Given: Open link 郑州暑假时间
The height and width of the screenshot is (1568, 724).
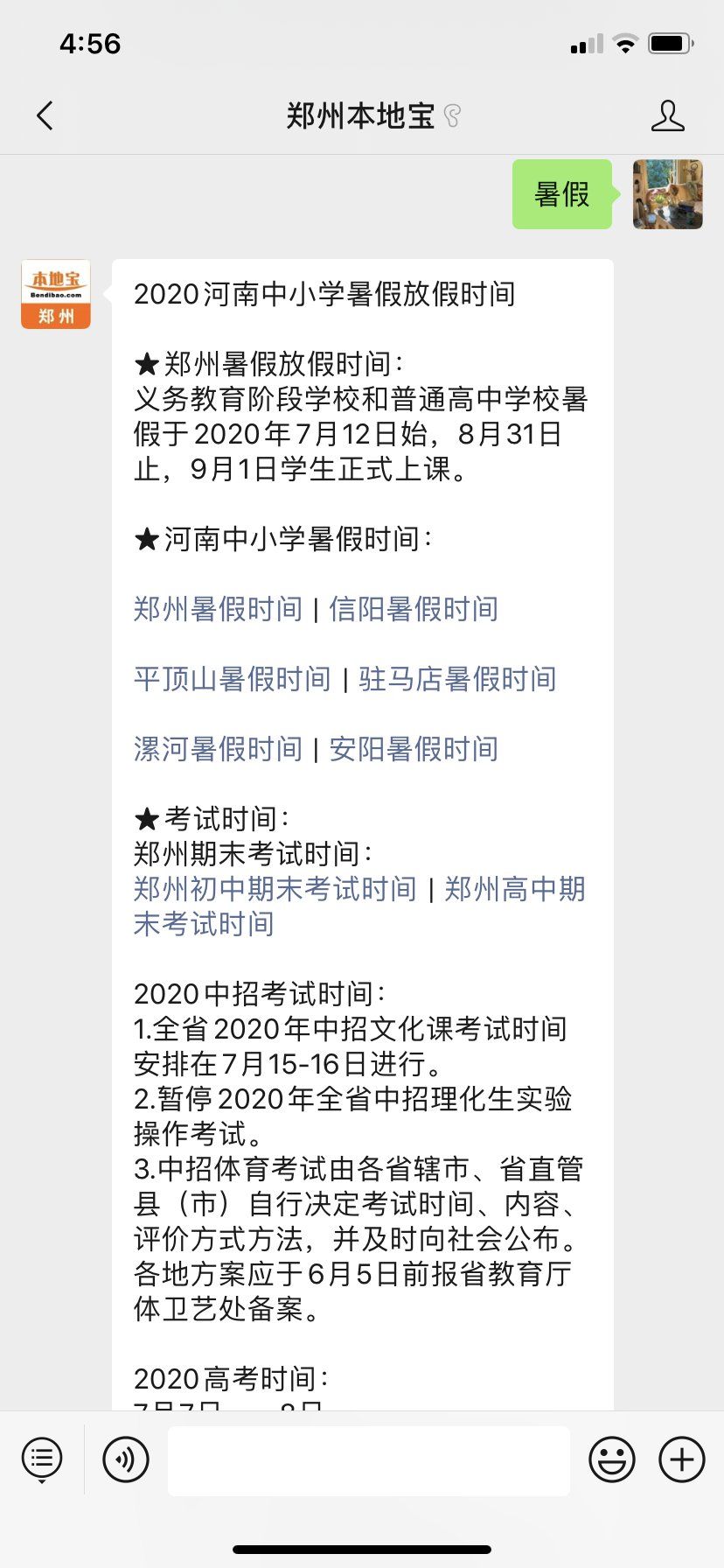Looking at the screenshot, I should pyautogui.click(x=218, y=609).
